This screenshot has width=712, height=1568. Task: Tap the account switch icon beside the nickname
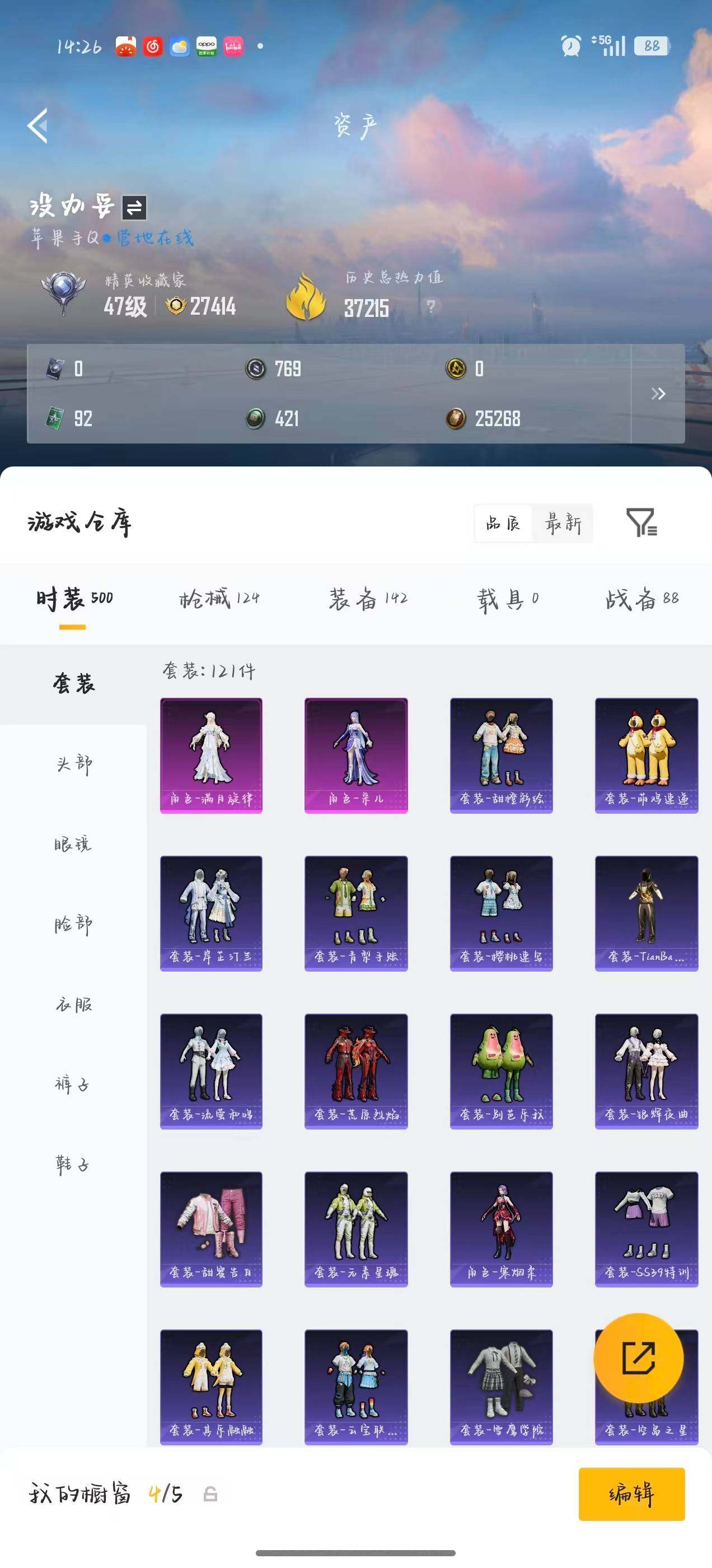134,208
